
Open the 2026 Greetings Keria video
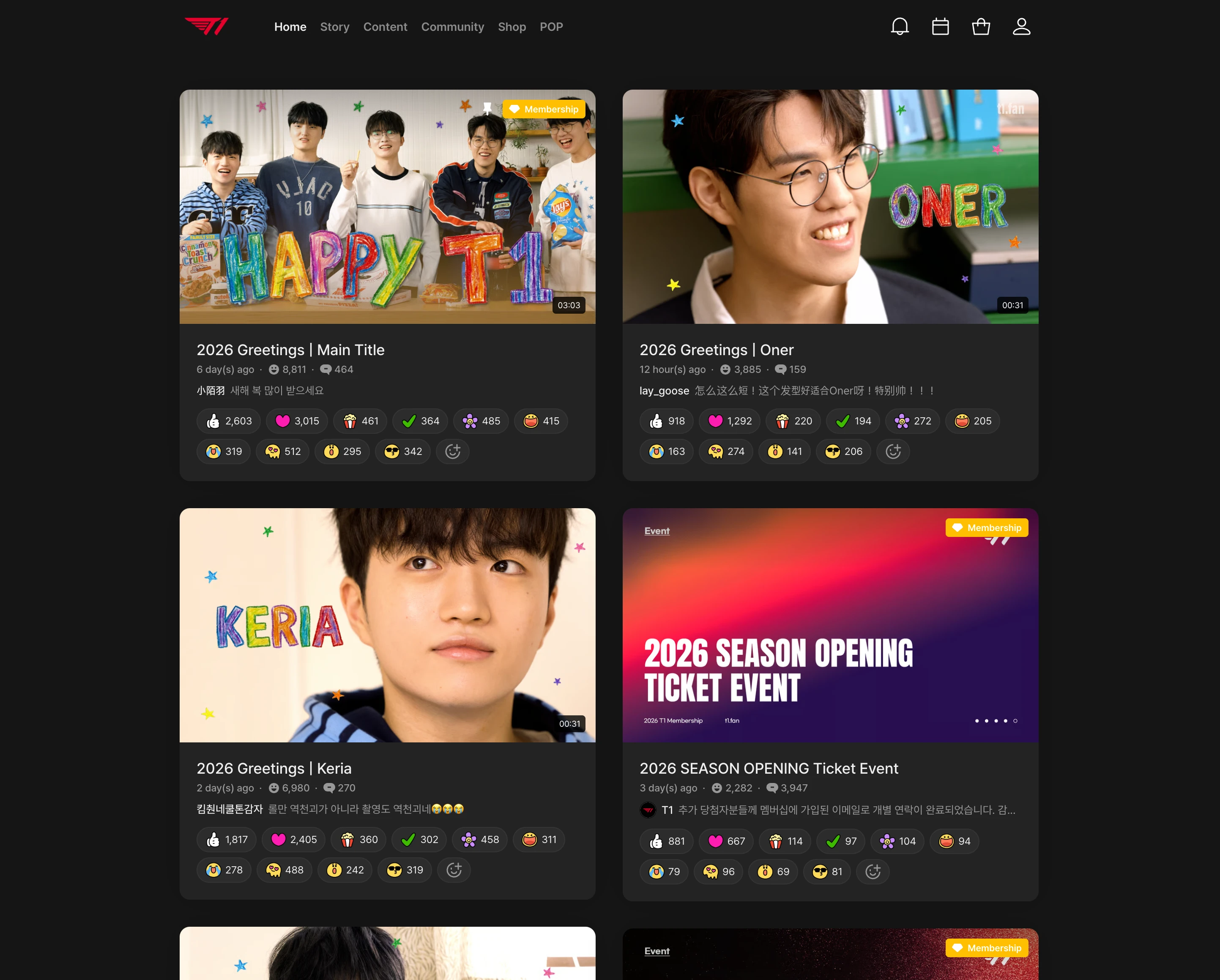click(387, 625)
